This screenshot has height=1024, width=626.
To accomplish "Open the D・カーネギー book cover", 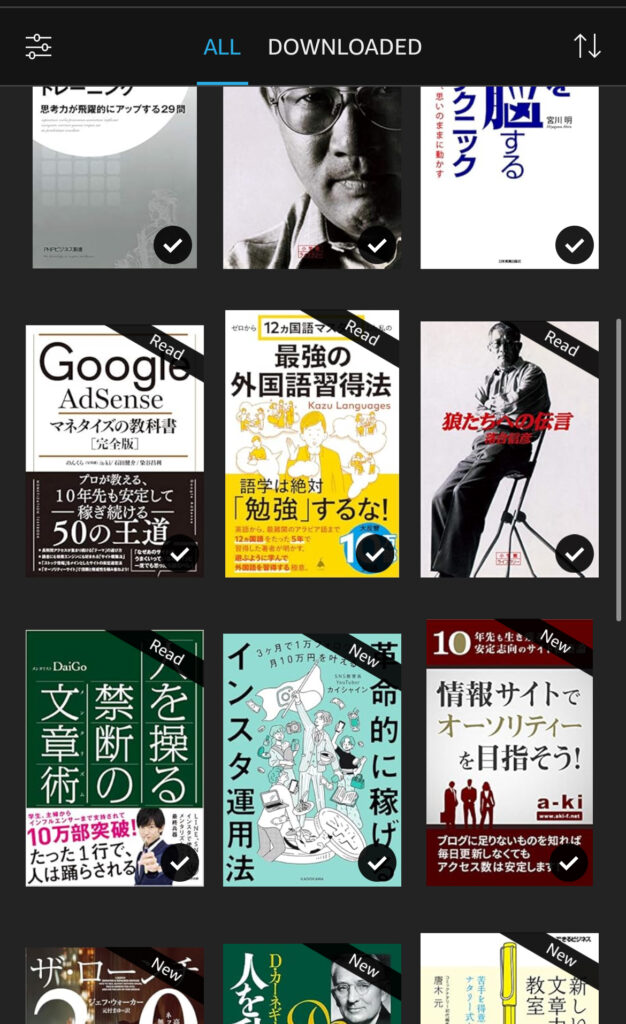I will pyautogui.click(x=312, y=985).
